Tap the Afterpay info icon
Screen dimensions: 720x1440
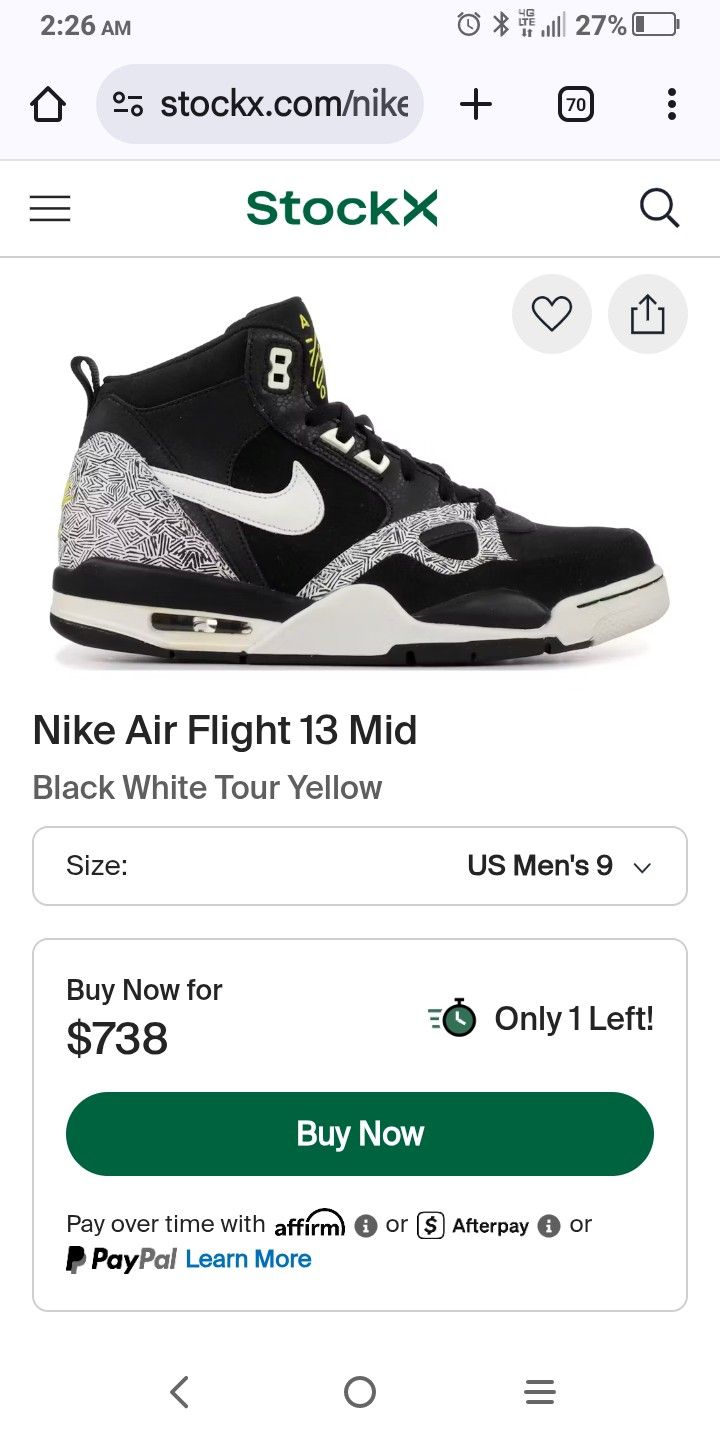548,1224
